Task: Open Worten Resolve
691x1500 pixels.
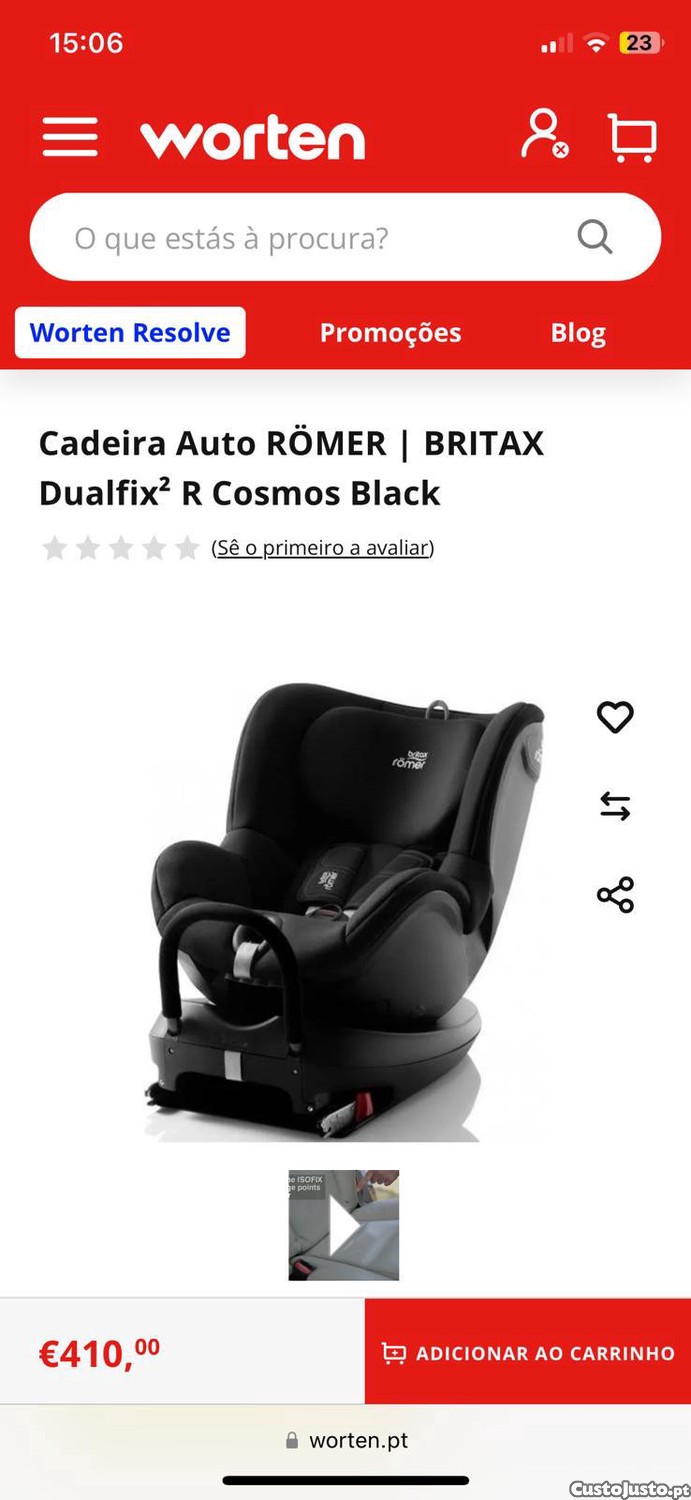Action: tap(130, 333)
